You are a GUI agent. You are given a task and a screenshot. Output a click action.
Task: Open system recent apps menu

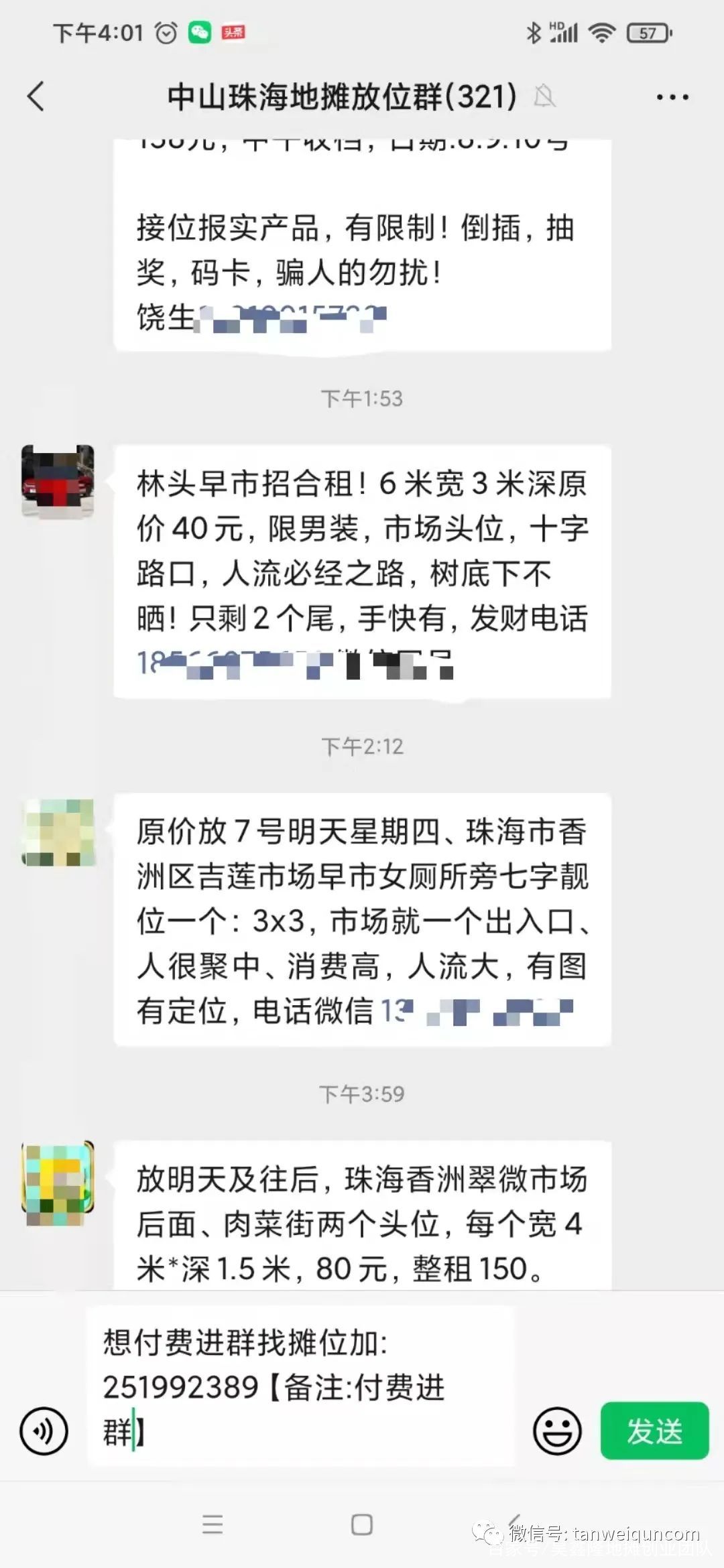click(213, 1525)
